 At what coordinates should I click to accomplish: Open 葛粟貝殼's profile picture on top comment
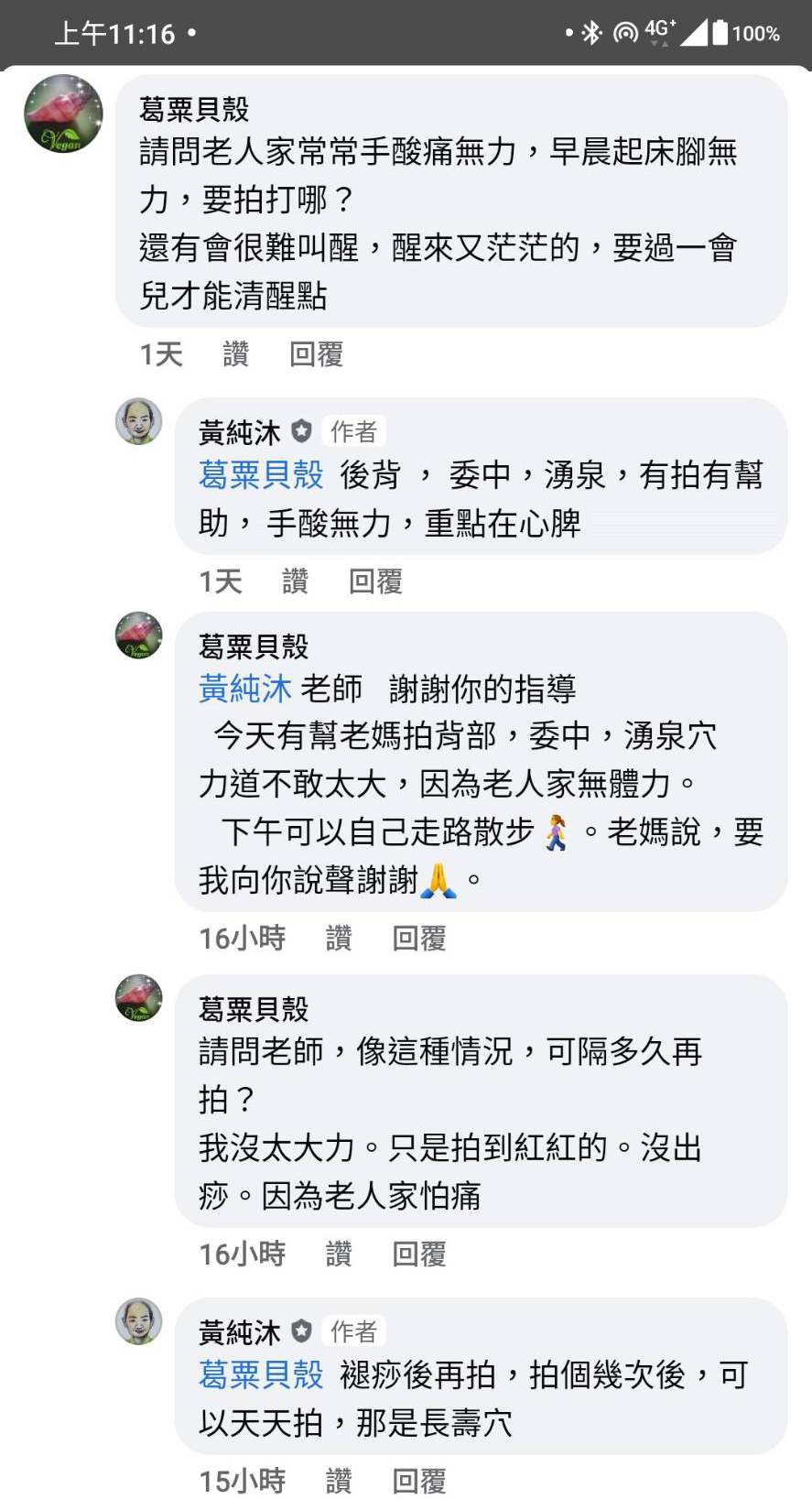click(x=63, y=114)
